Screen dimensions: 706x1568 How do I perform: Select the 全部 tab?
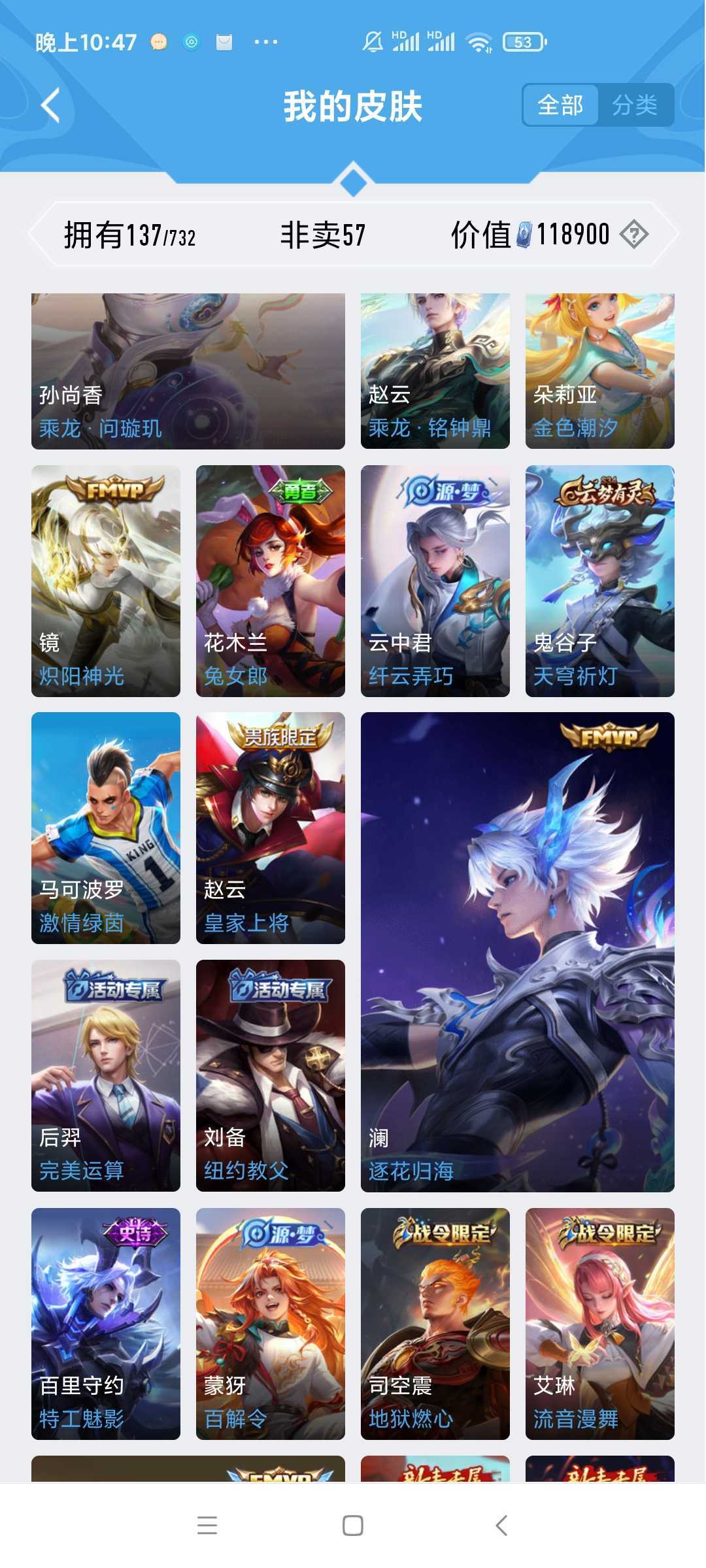[x=560, y=105]
